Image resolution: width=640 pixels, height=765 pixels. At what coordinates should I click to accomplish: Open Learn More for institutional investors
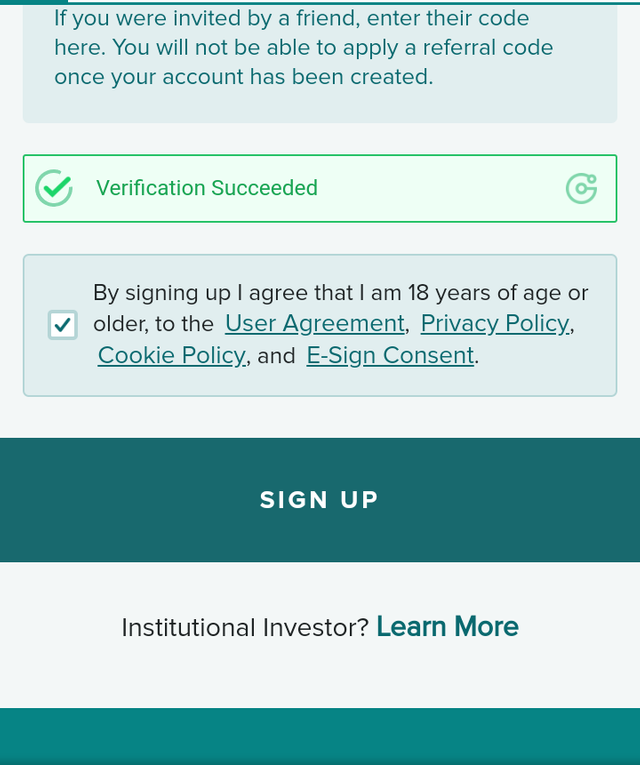pyautogui.click(x=447, y=627)
